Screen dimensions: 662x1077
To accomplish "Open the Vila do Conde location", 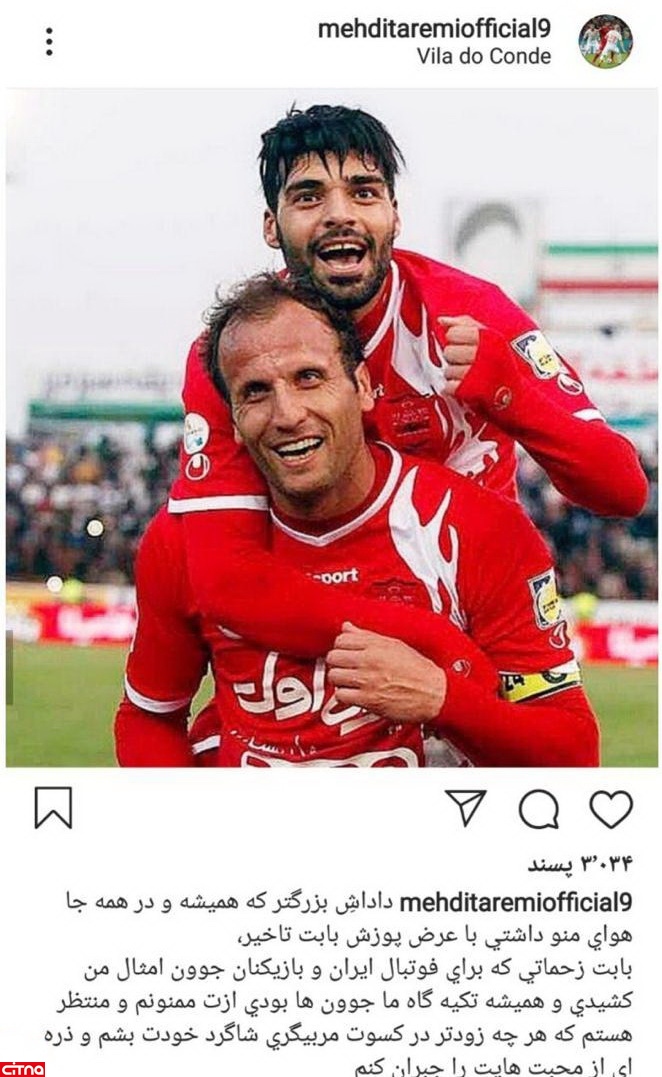I will [484, 56].
